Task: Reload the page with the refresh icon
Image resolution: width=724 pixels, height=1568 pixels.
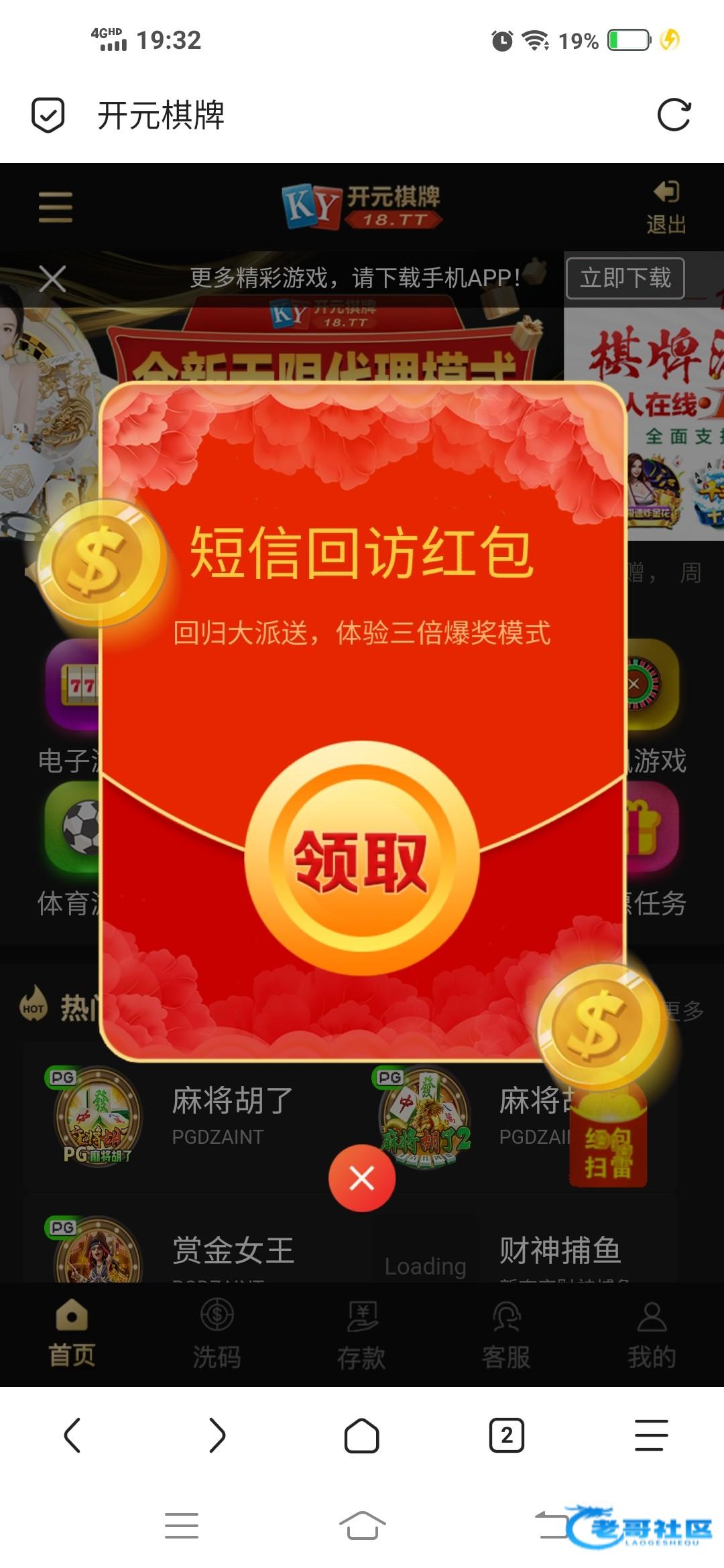Action: 674,115
